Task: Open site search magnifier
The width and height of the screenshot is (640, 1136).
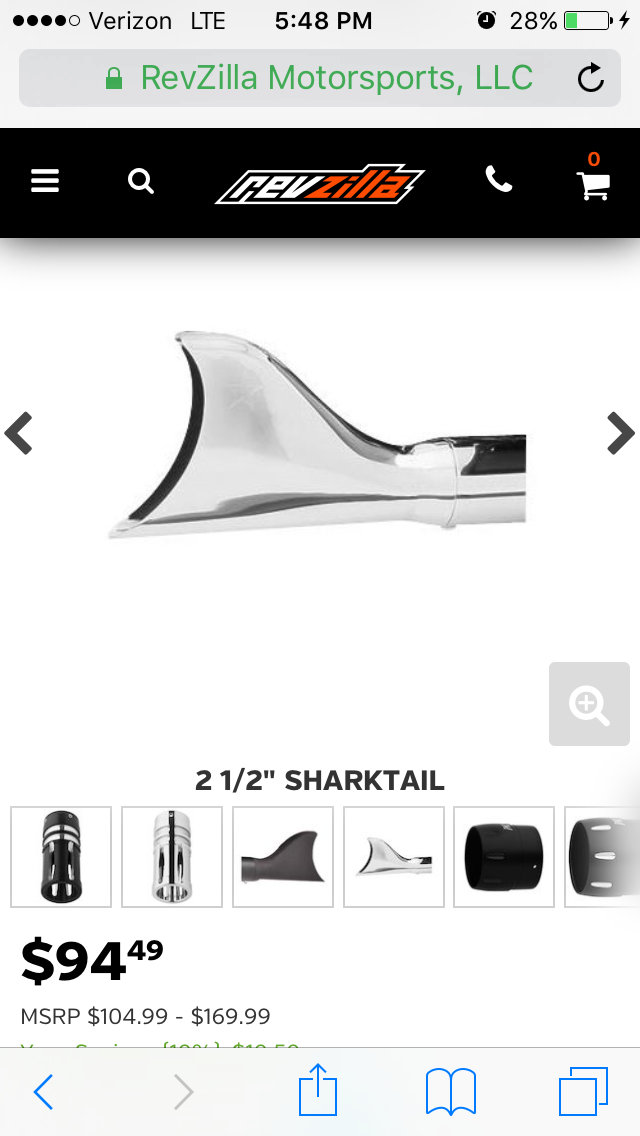Action: coord(141,181)
